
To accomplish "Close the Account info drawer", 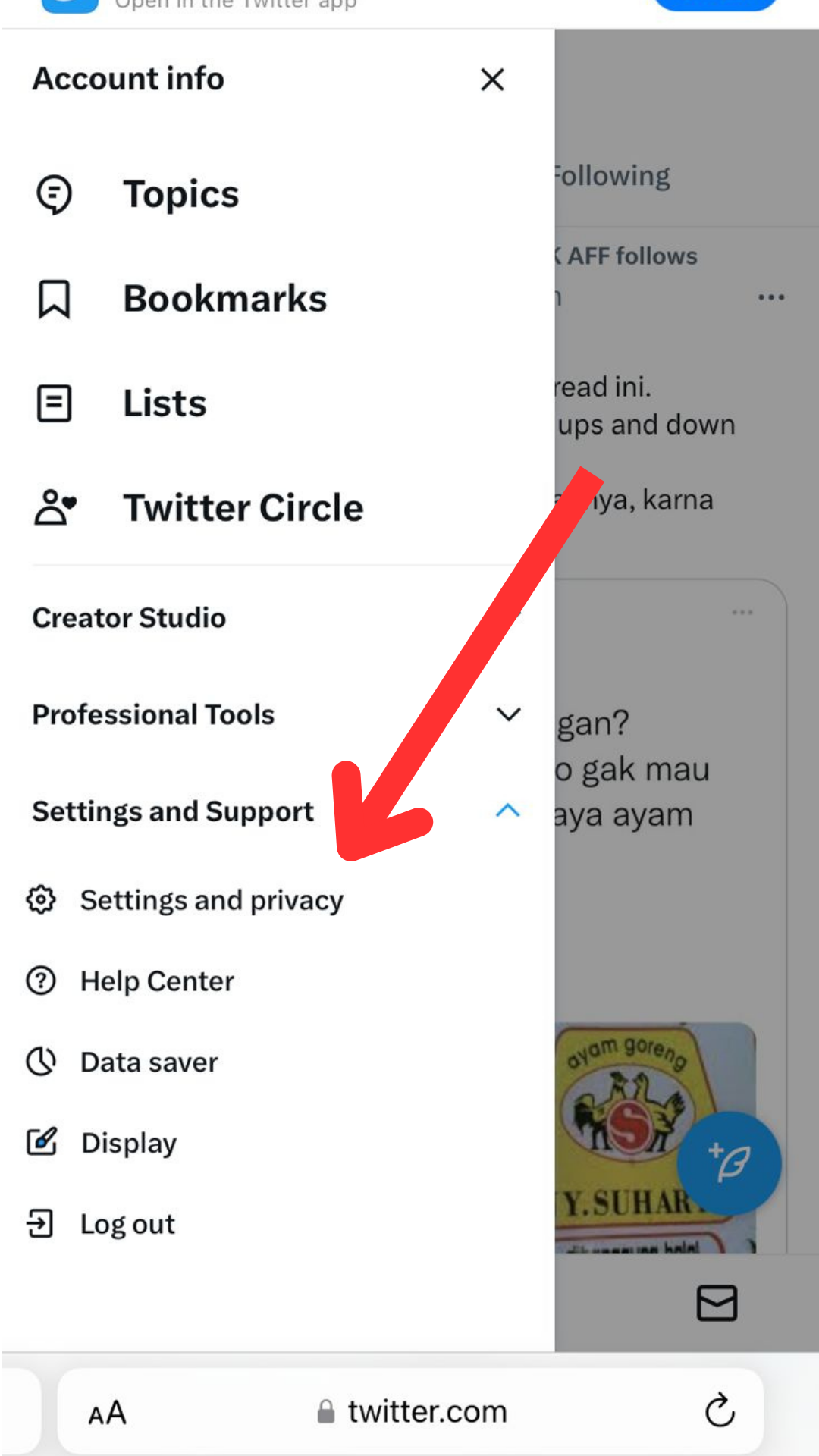I will point(492,79).
